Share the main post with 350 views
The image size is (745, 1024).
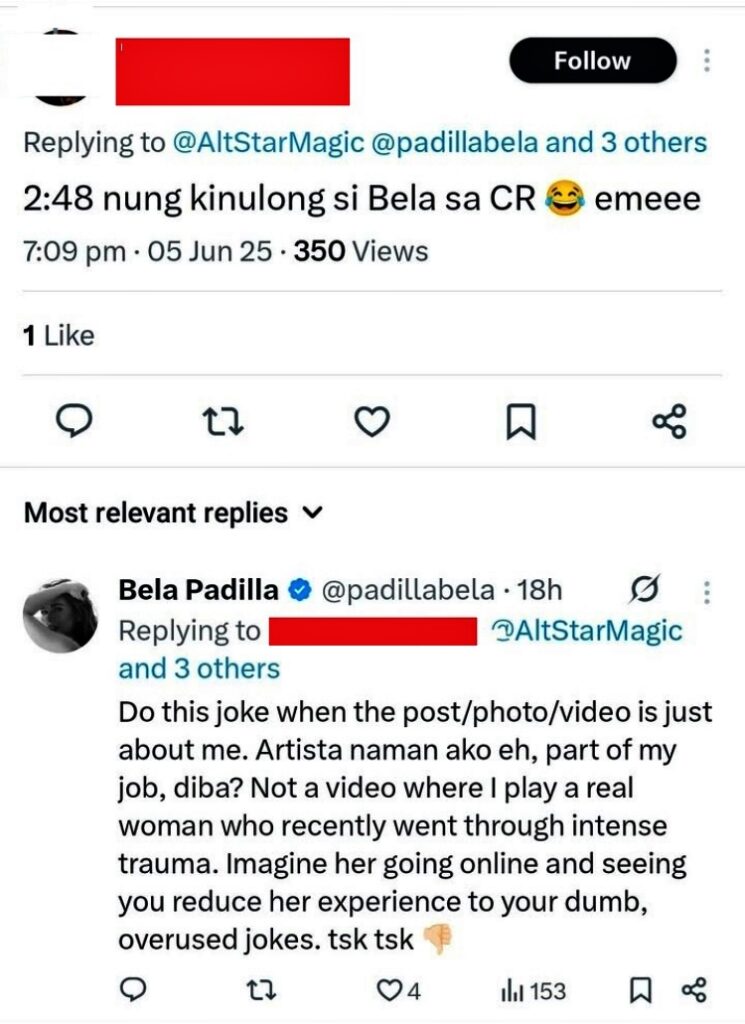pyautogui.click(x=669, y=422)
